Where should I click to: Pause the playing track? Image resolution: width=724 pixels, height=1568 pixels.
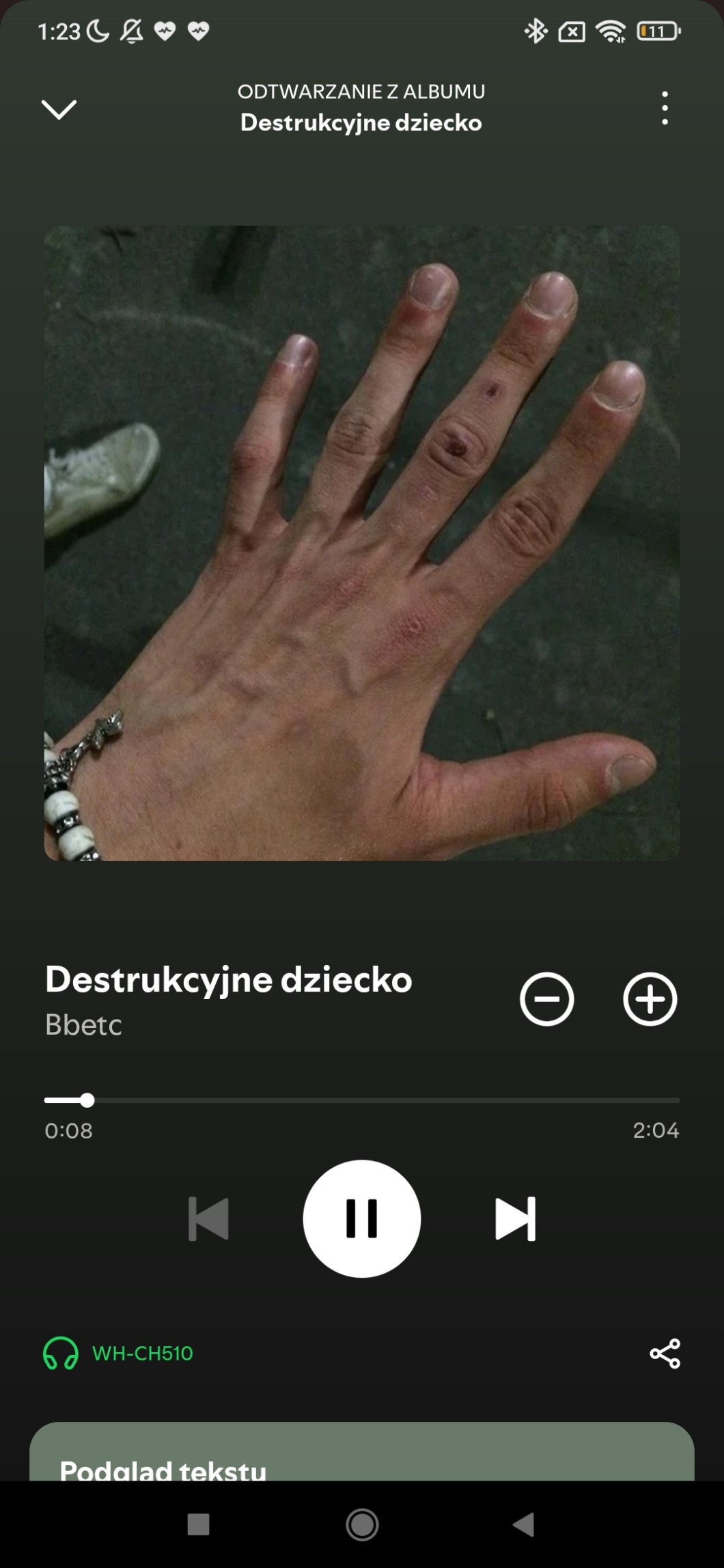361,1218
